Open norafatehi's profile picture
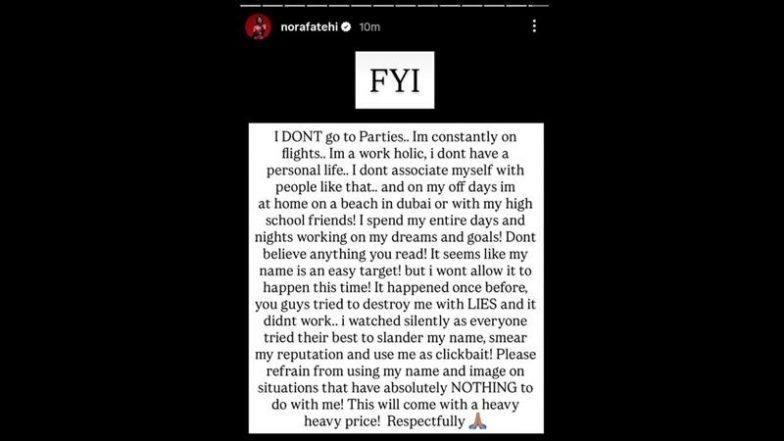The height and width of the screenshot is (441, 784). tap(257, 27)
